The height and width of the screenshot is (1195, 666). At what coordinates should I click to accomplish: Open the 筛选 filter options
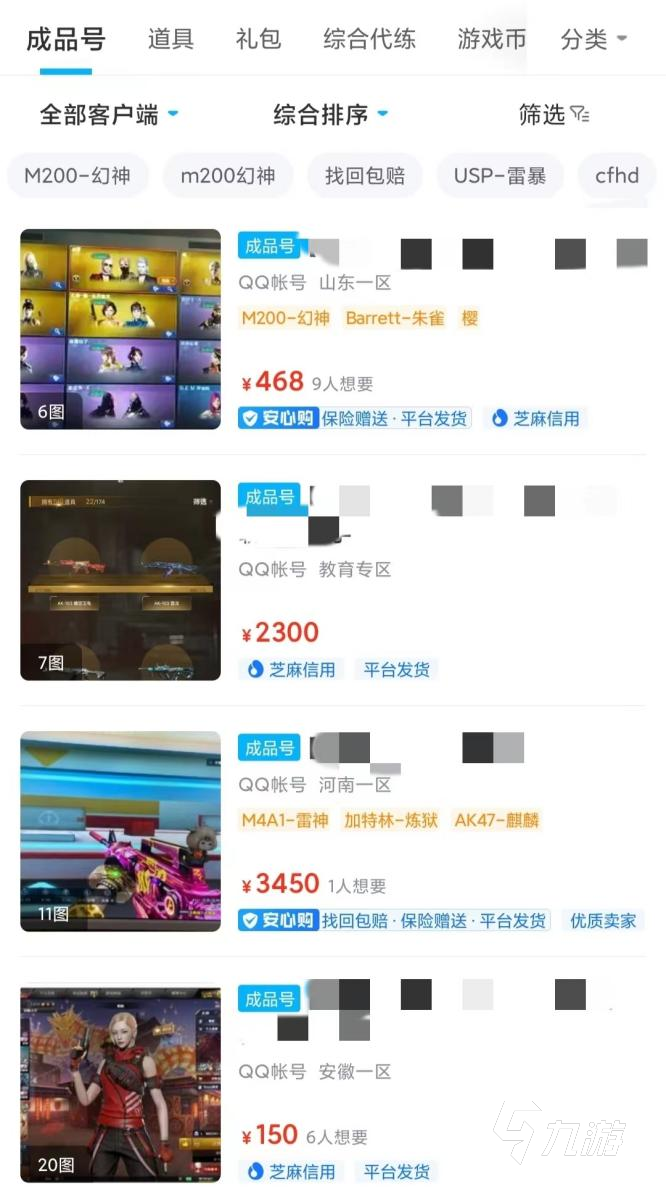pyautogui.click(x=553, y=115)
